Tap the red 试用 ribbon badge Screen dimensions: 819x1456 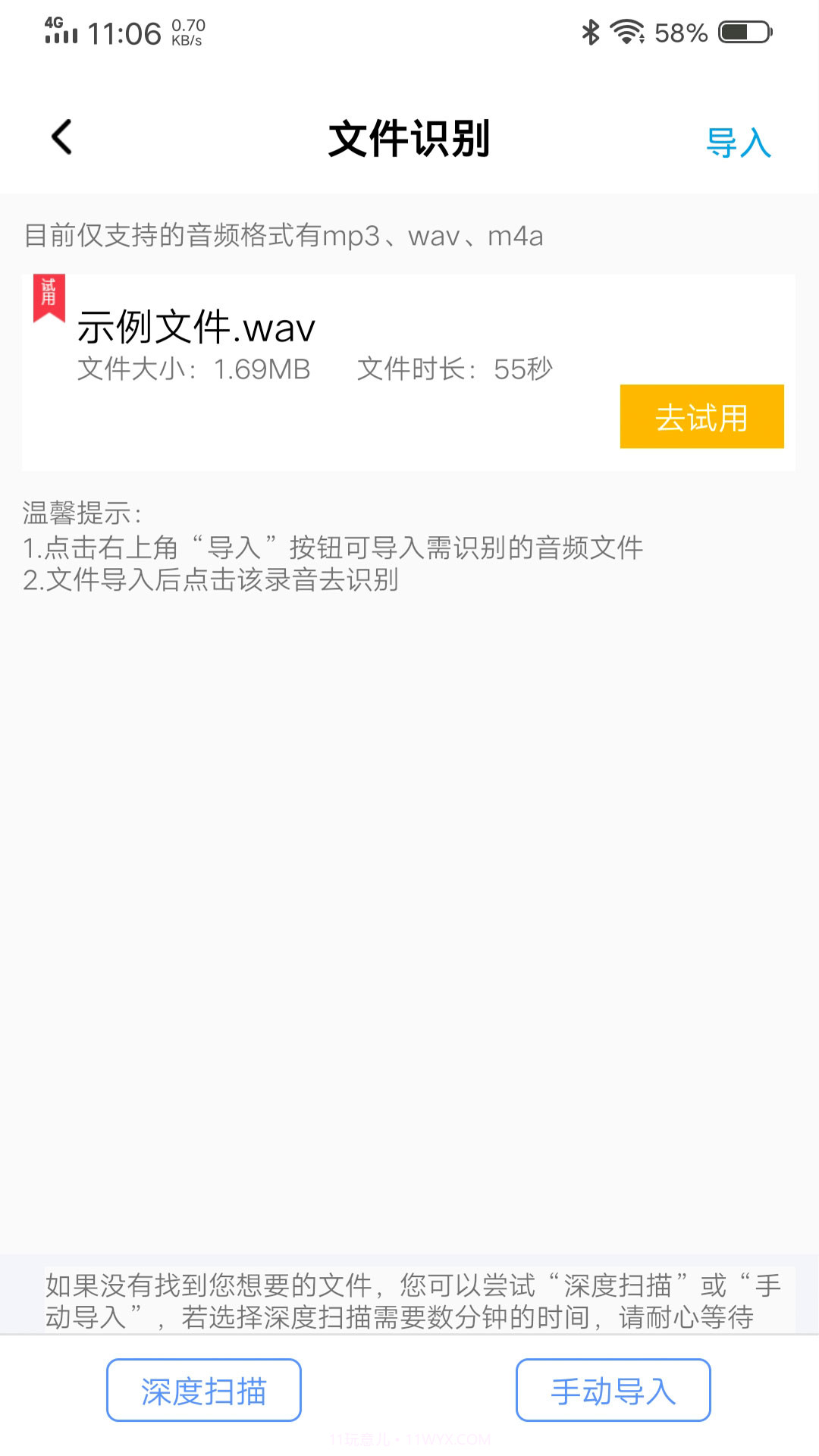coord(50,297)
